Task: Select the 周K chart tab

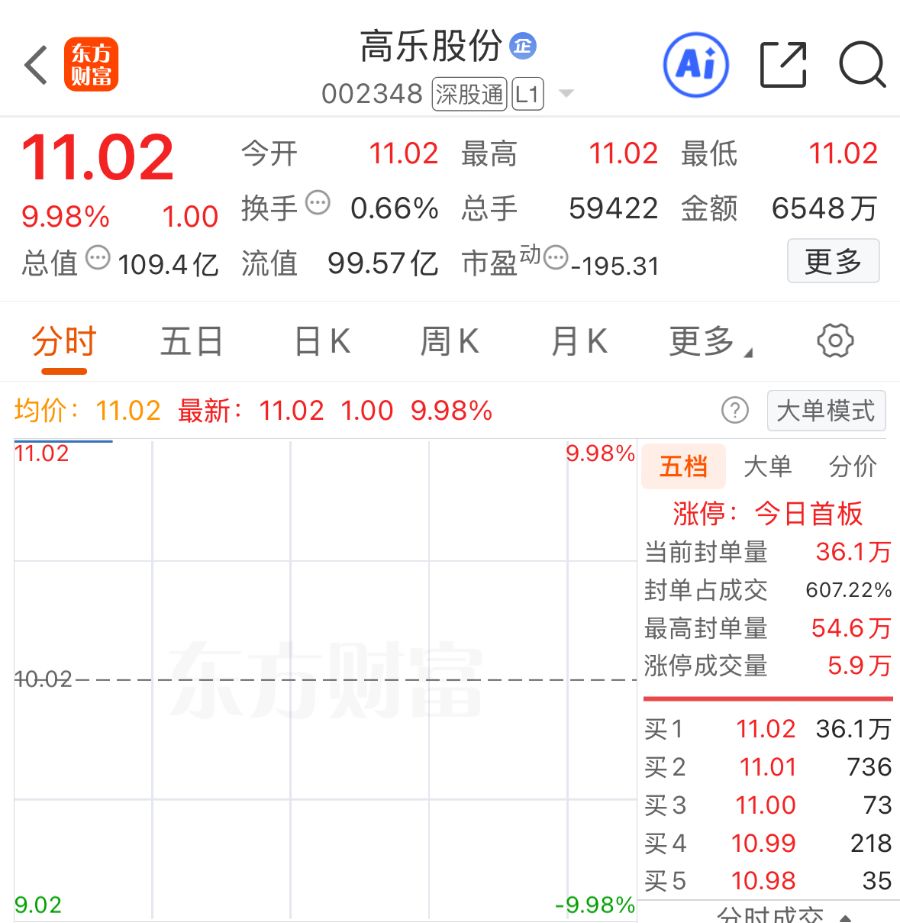Action: coord(450,342)
